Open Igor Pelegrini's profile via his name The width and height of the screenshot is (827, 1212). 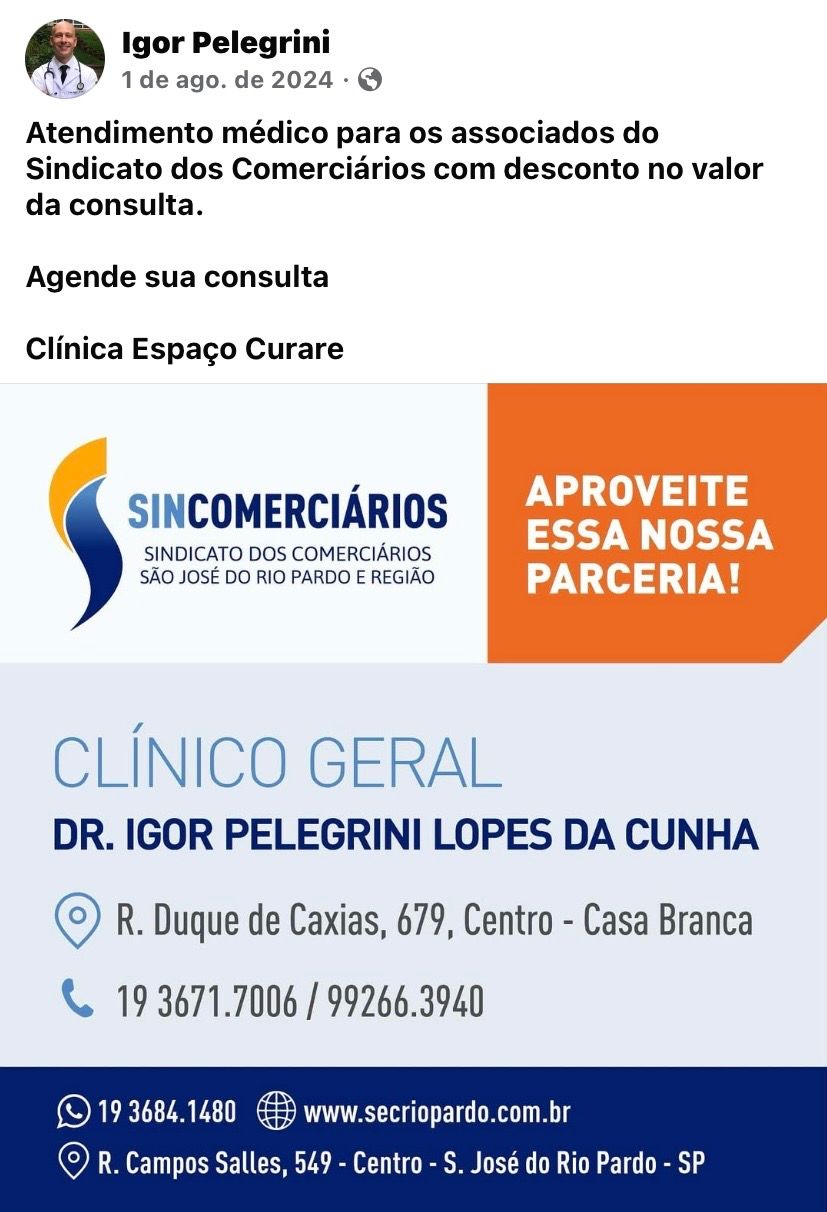click(225, 43)
